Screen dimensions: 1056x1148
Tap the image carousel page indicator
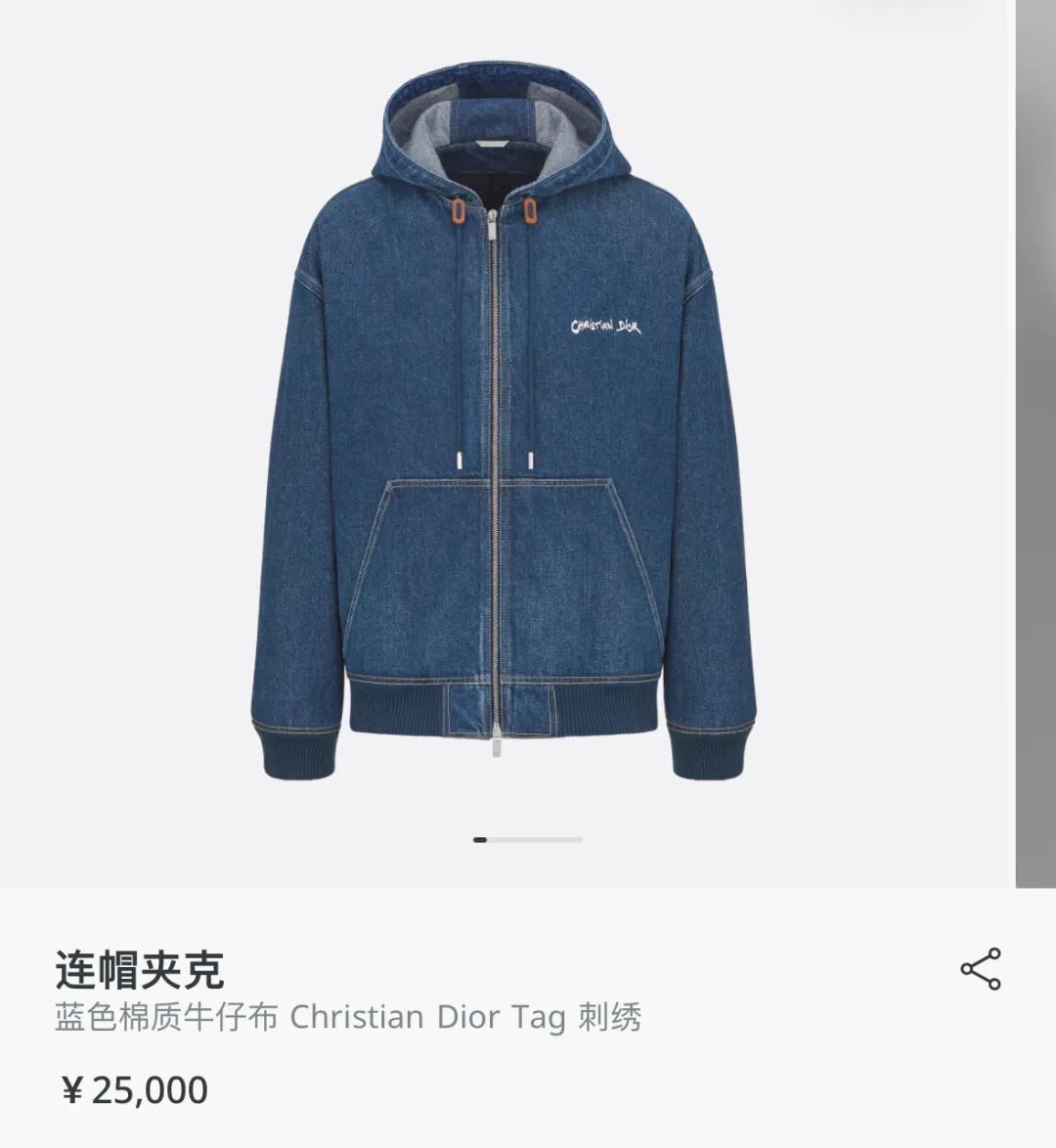[x=528, y=839]
